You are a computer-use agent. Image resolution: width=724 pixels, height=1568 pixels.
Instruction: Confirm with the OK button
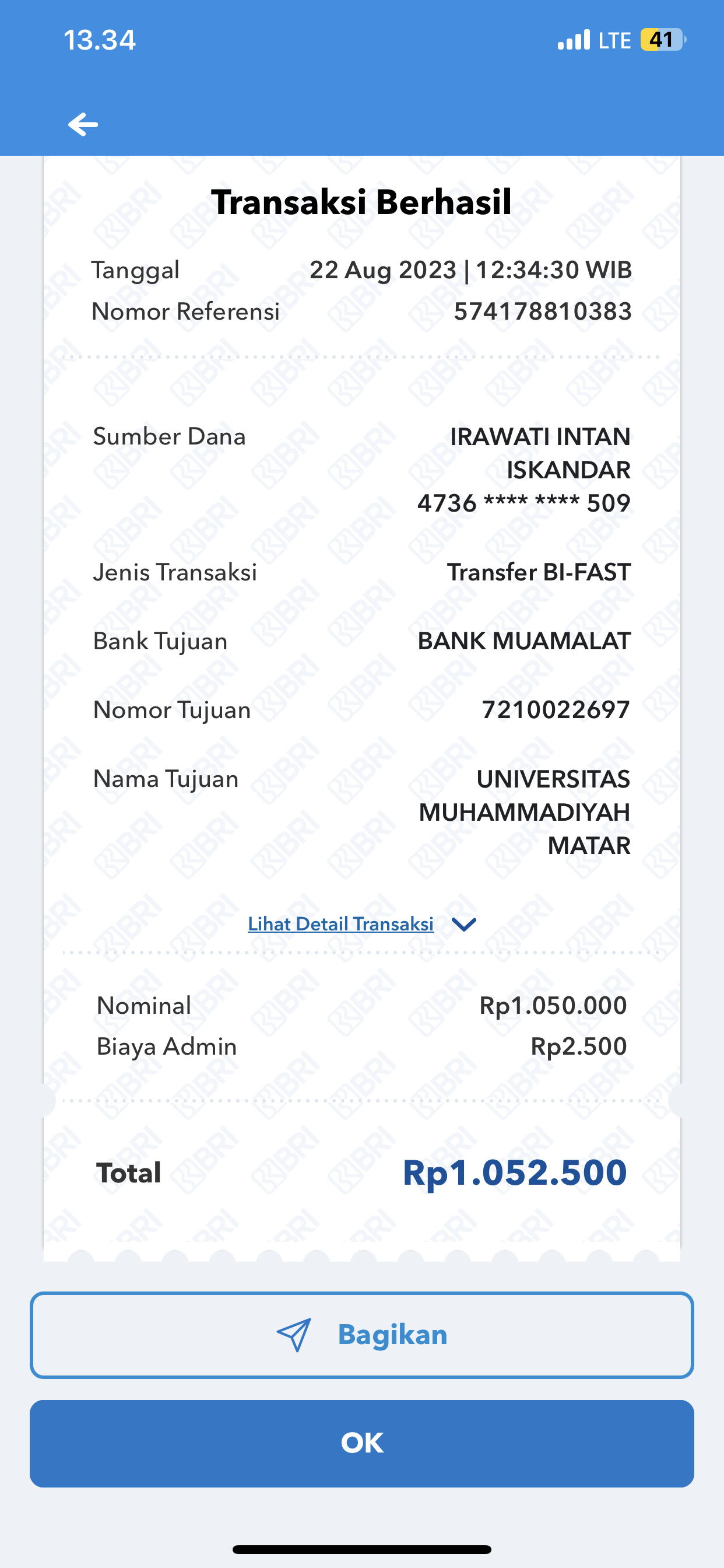361,1443
